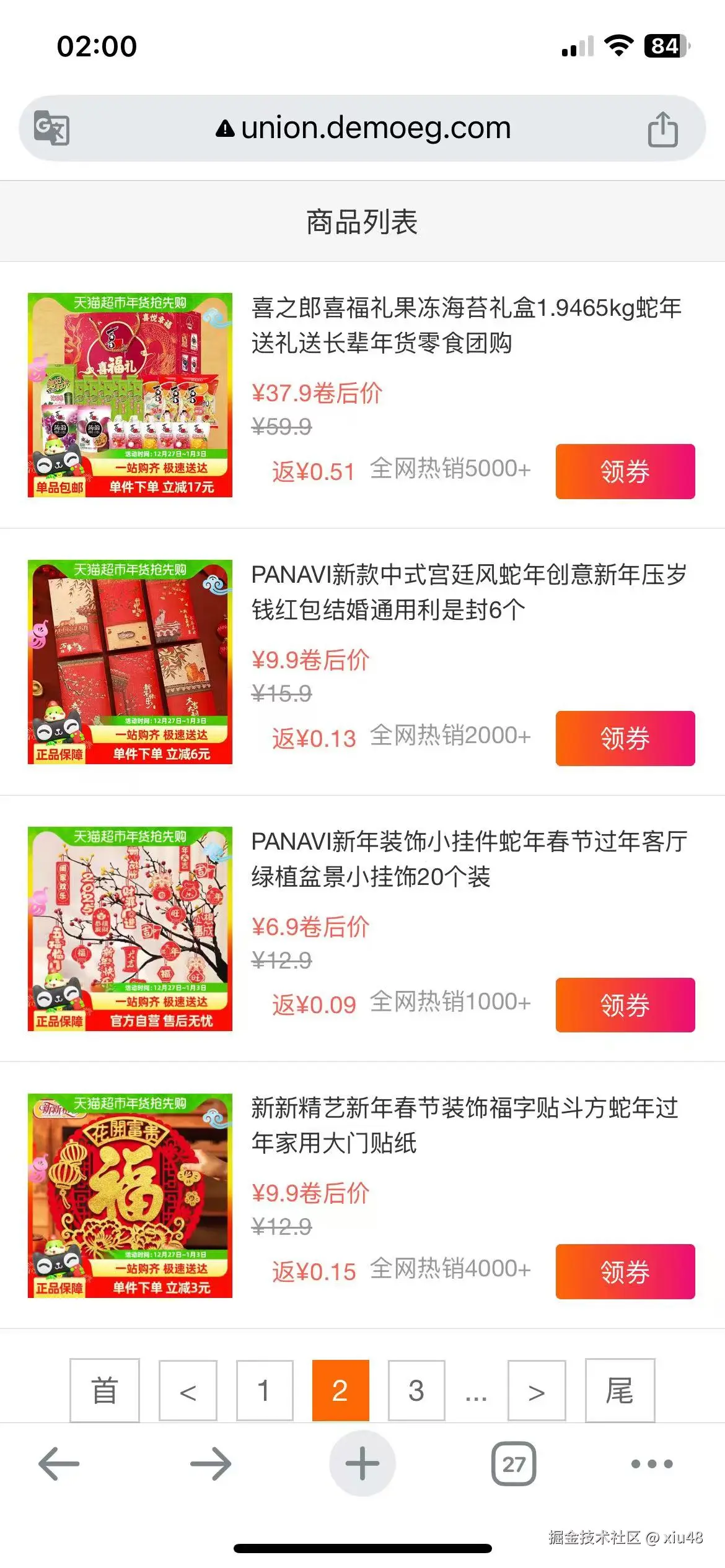Open the tab switcher showing 27 tabs
This screenshot has height=1568, width=725.
pos(514,1463)
